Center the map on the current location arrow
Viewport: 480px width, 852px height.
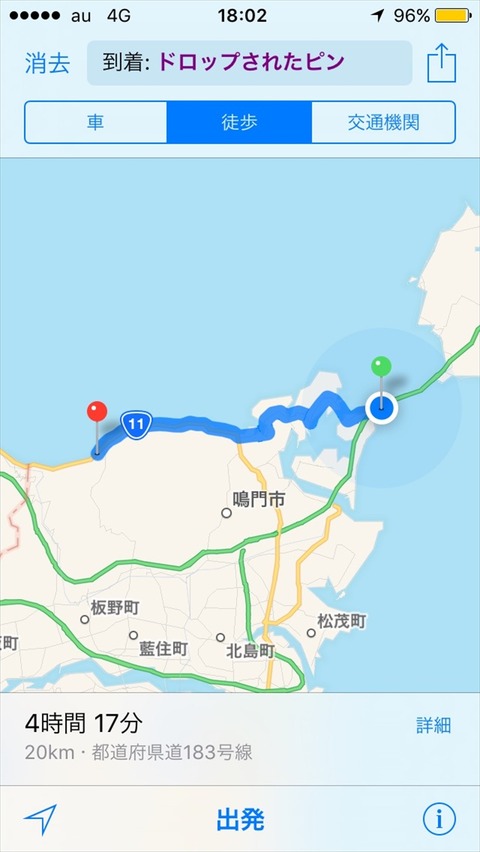pos(40,820)
